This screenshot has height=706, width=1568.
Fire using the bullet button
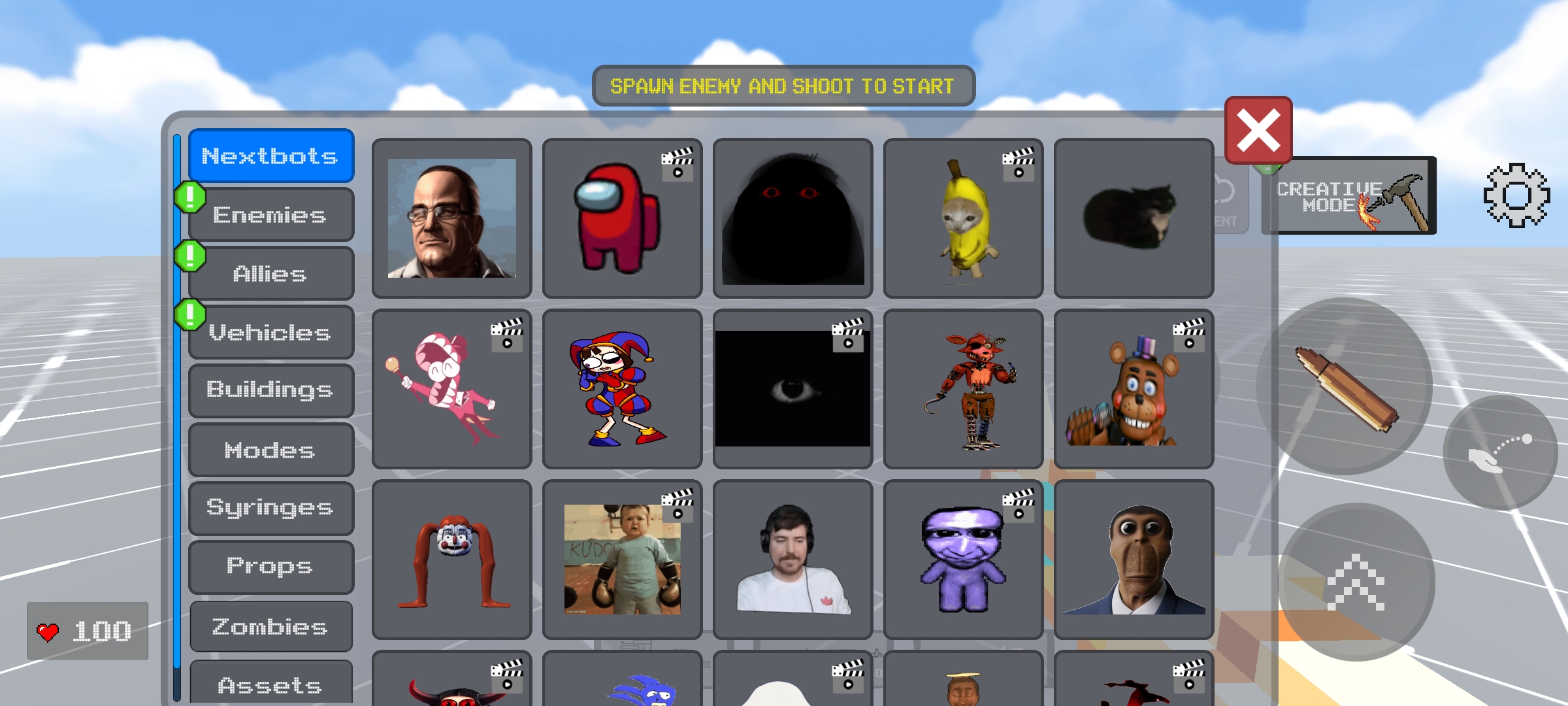(1345, 387)
